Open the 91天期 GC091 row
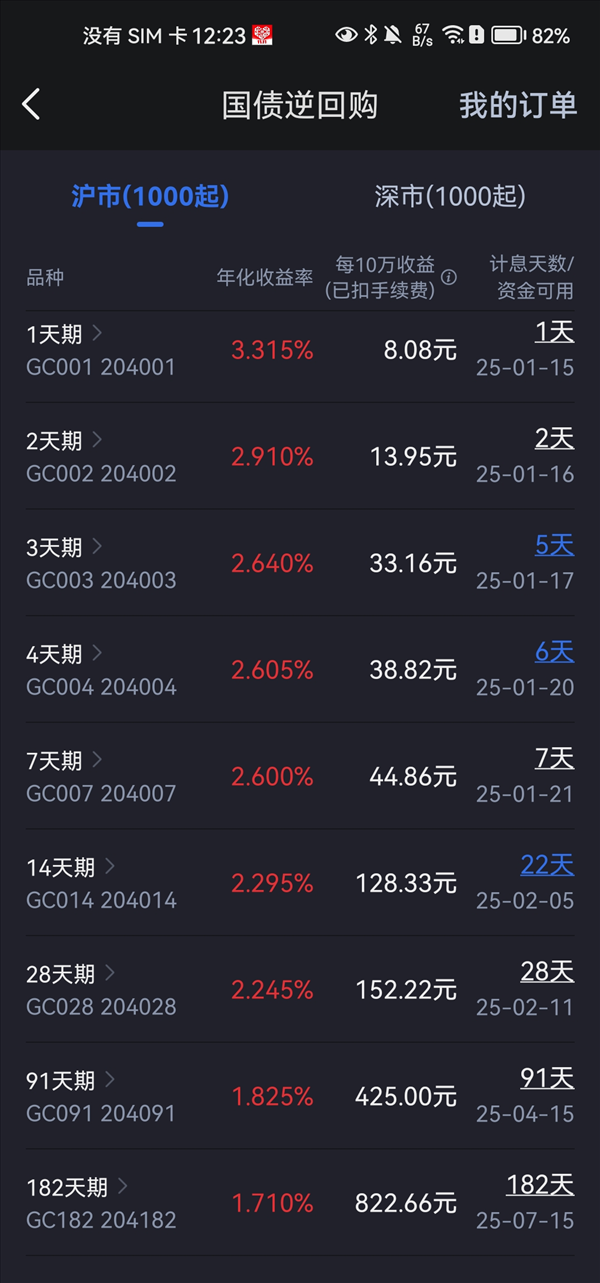 coord(300,1096)
